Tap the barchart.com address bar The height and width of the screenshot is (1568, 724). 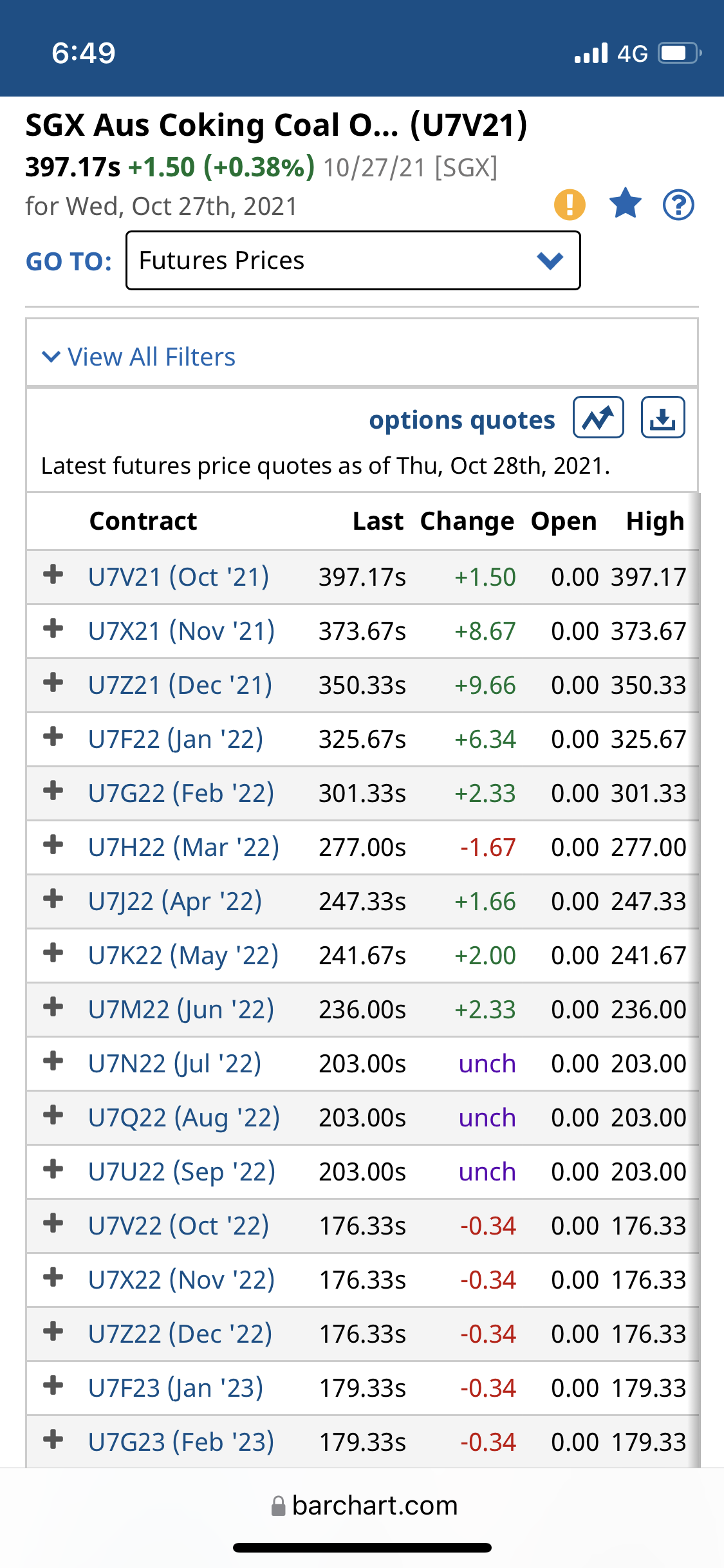(364, 1506)
